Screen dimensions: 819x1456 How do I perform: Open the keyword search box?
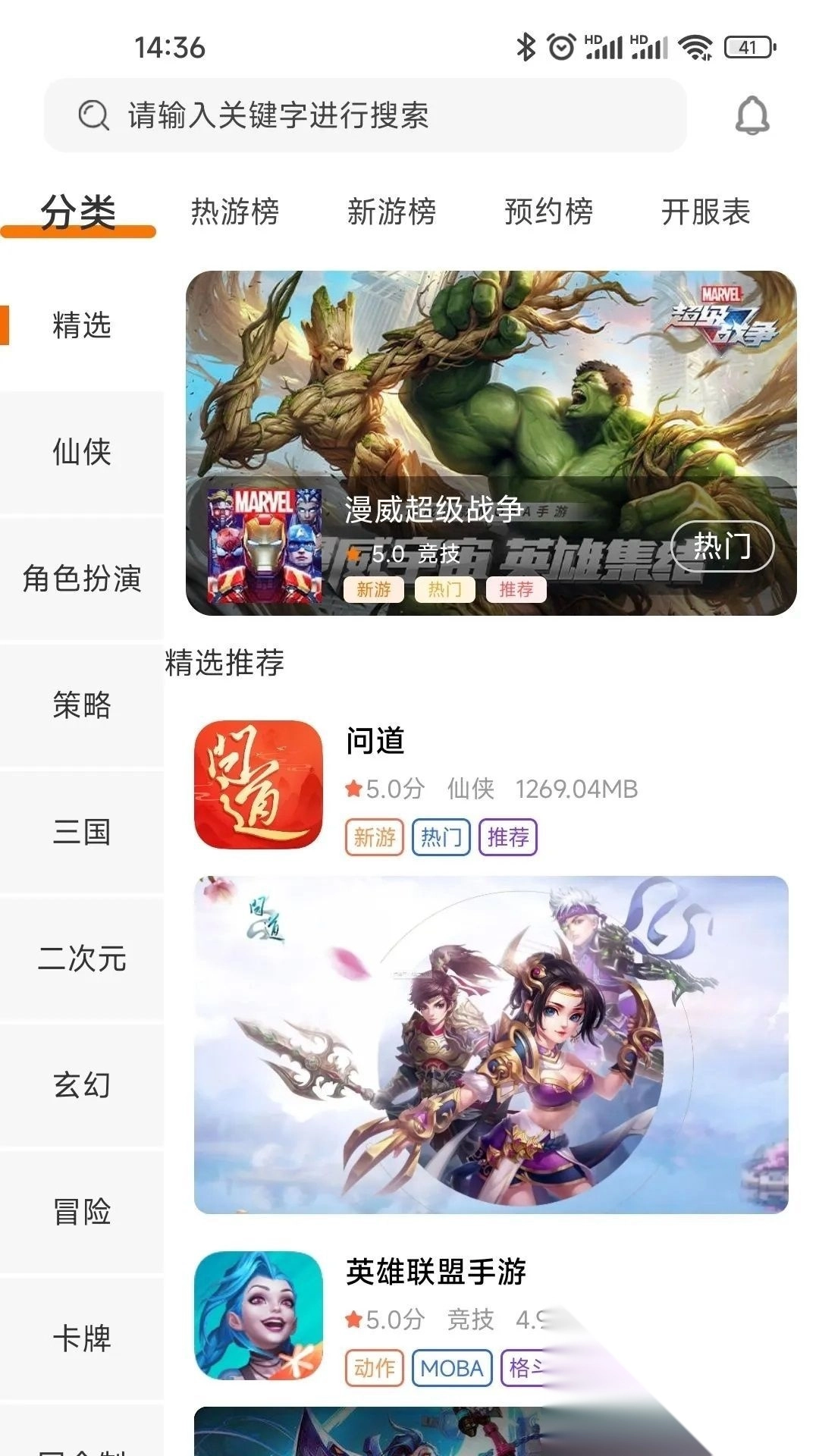[364, 115]
